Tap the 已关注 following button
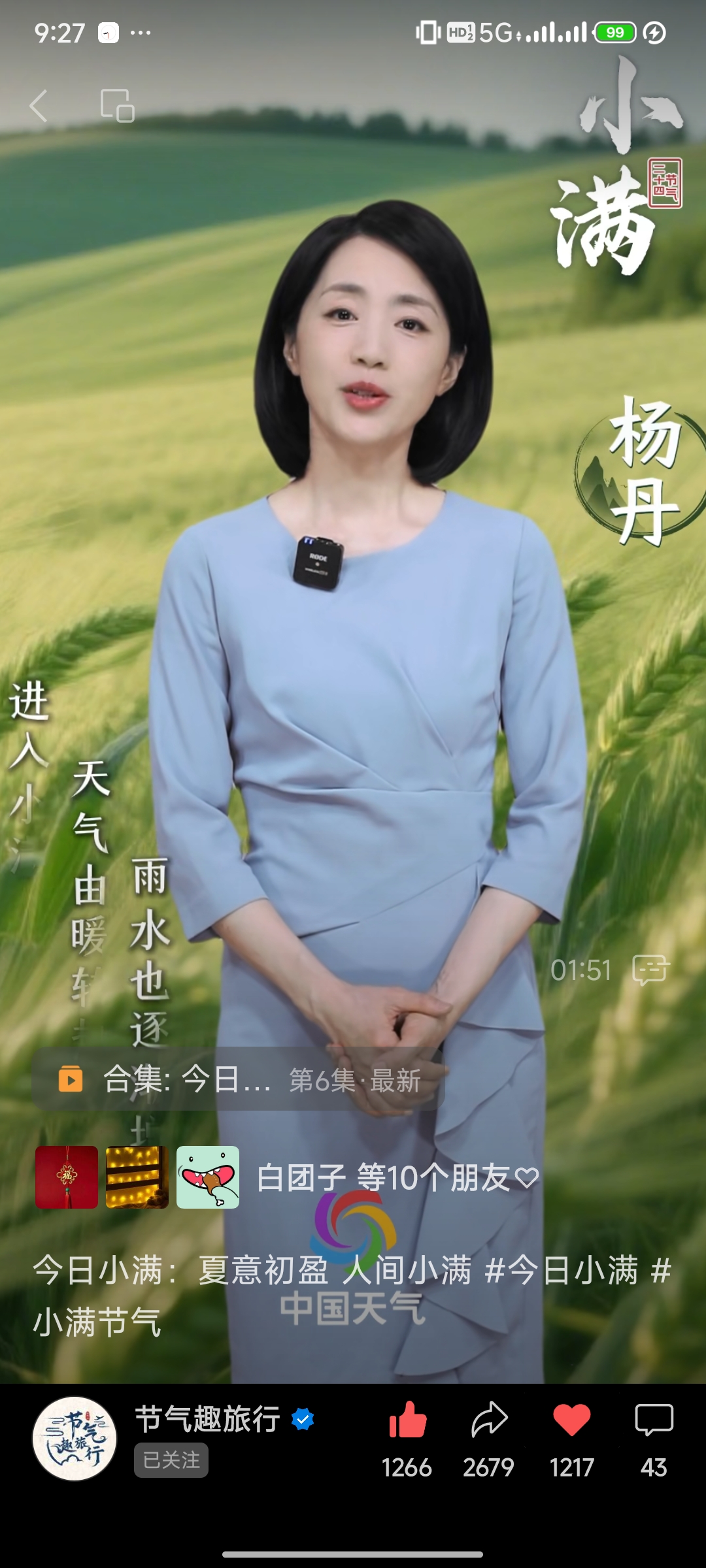706x1568 pixels. (171, 1460)
